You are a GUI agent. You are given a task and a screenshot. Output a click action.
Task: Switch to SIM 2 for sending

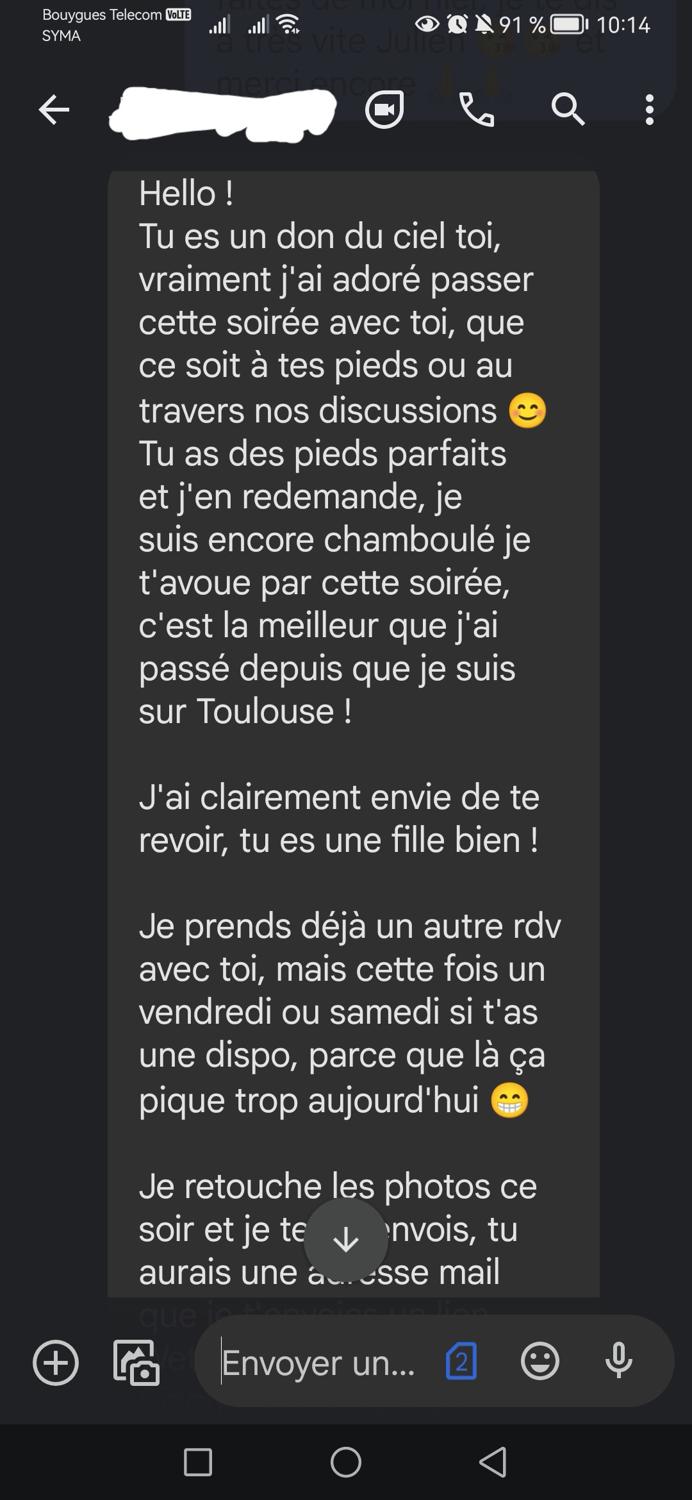pos(461,1362)
